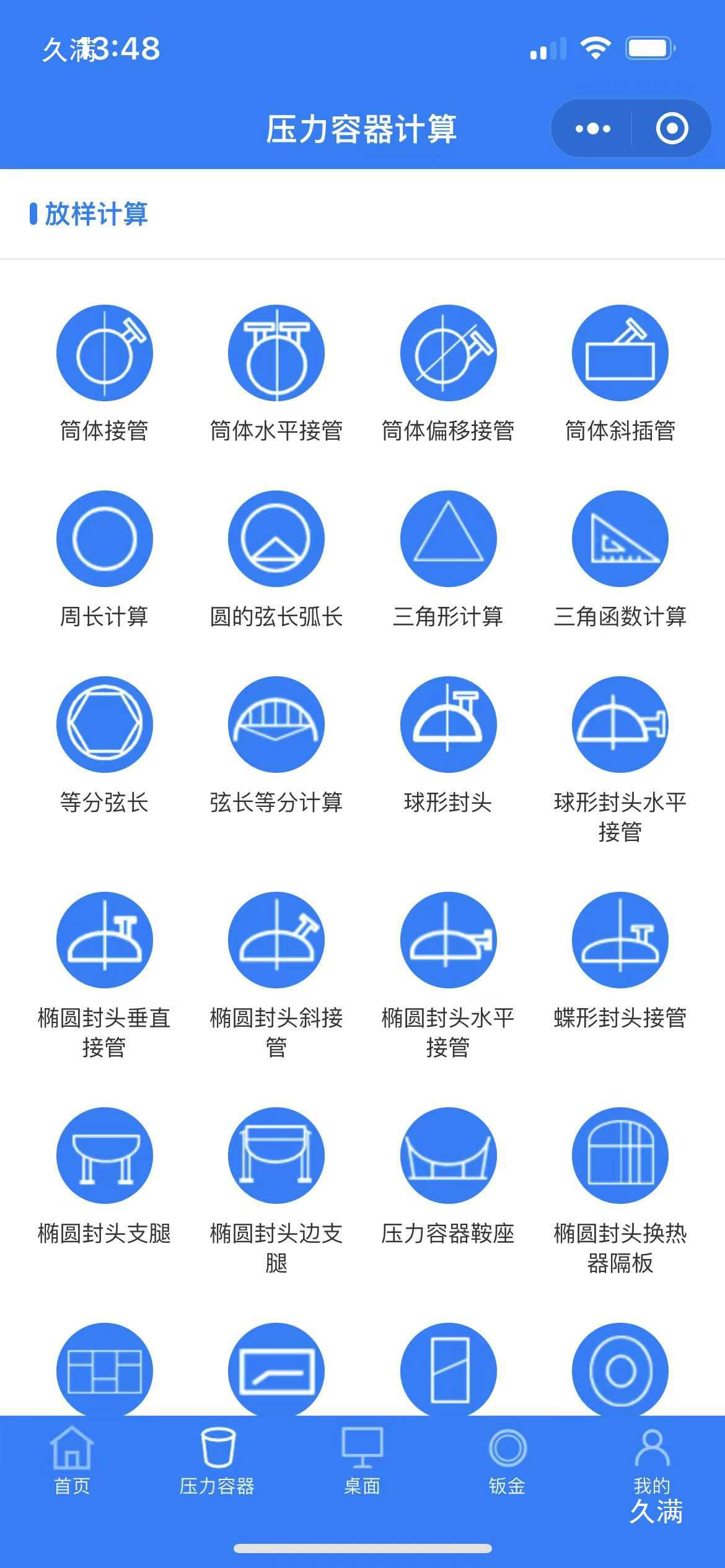725x1568 pixels.
Task: Open 椭圆封头垂直接管 calculator
Action: click(x=104, y=939)
